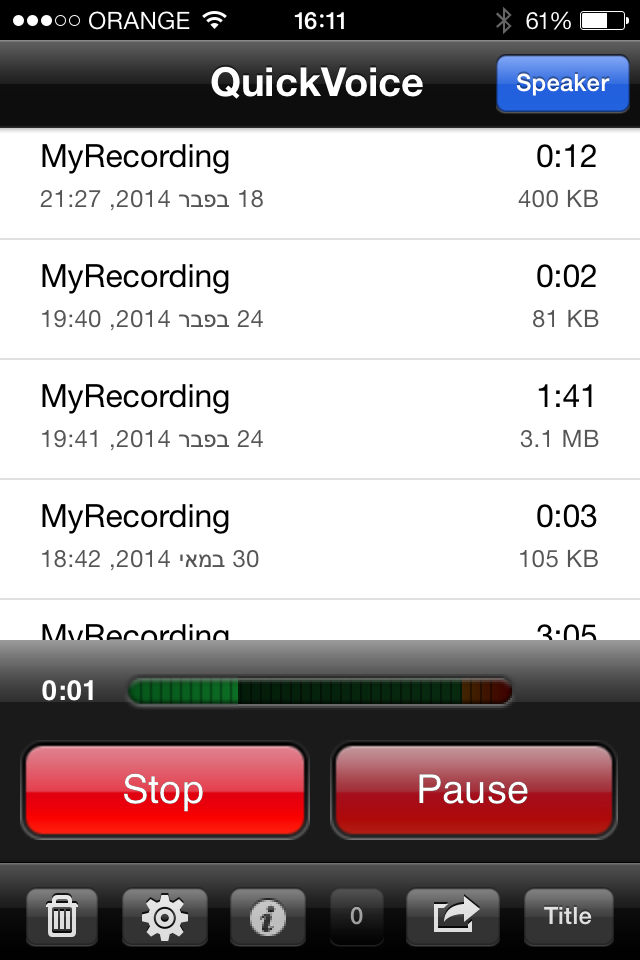Open the 0:12 recording of 400 KB

(x=320, y=176)
